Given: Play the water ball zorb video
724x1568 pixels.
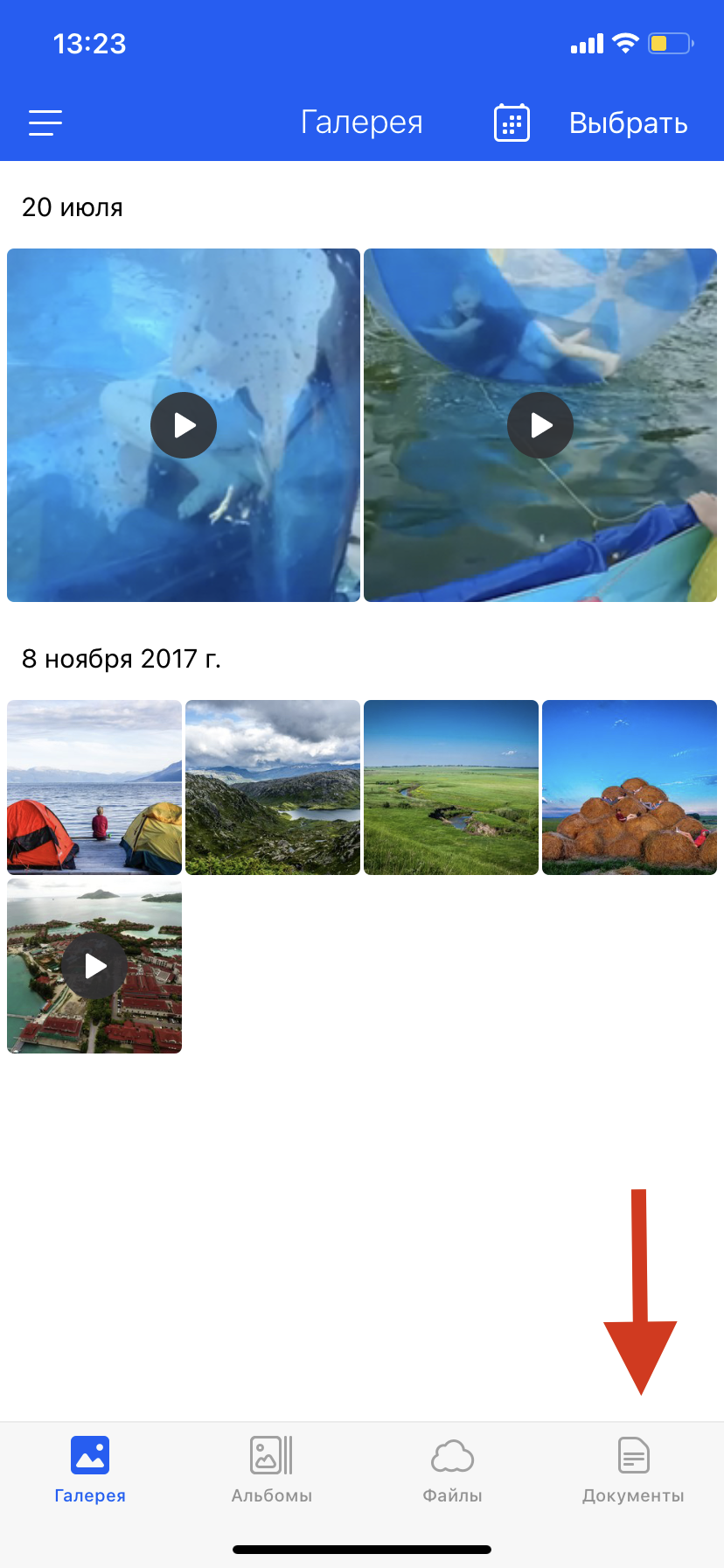Looking at the screenshot, I should 540,425.
